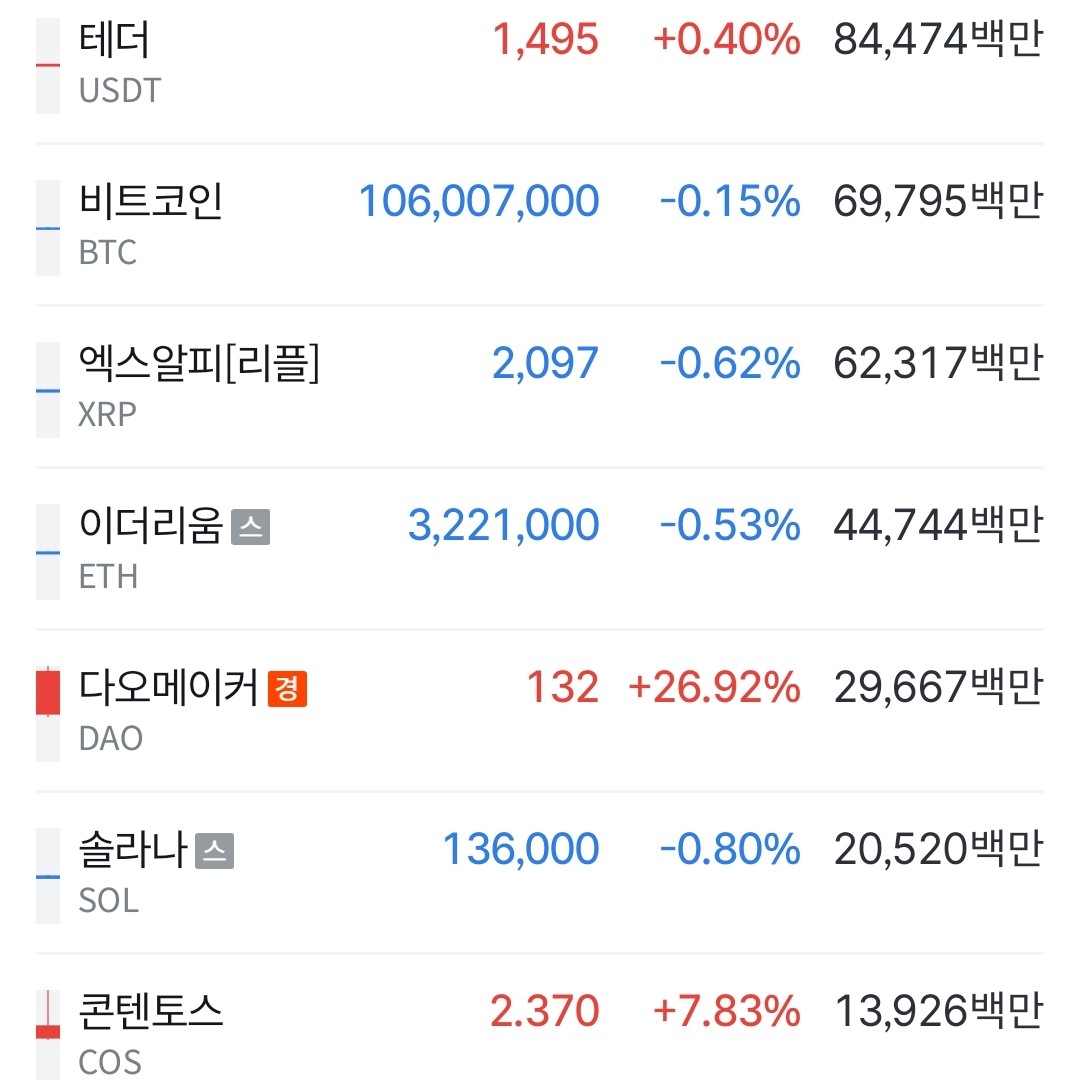View 이더리움 ETH details

click(x=540, y=549)
